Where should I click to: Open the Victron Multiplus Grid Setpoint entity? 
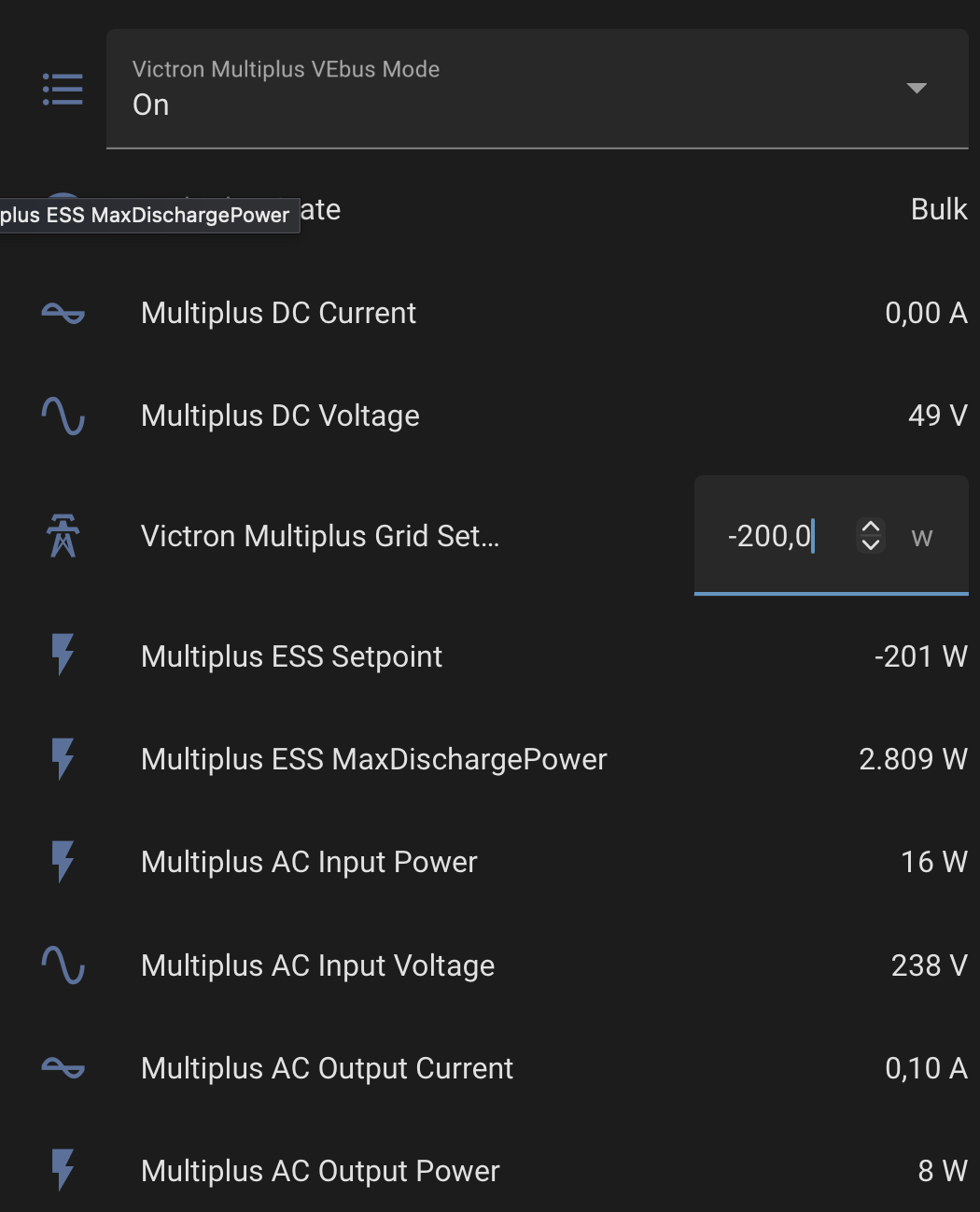point(319,536)
